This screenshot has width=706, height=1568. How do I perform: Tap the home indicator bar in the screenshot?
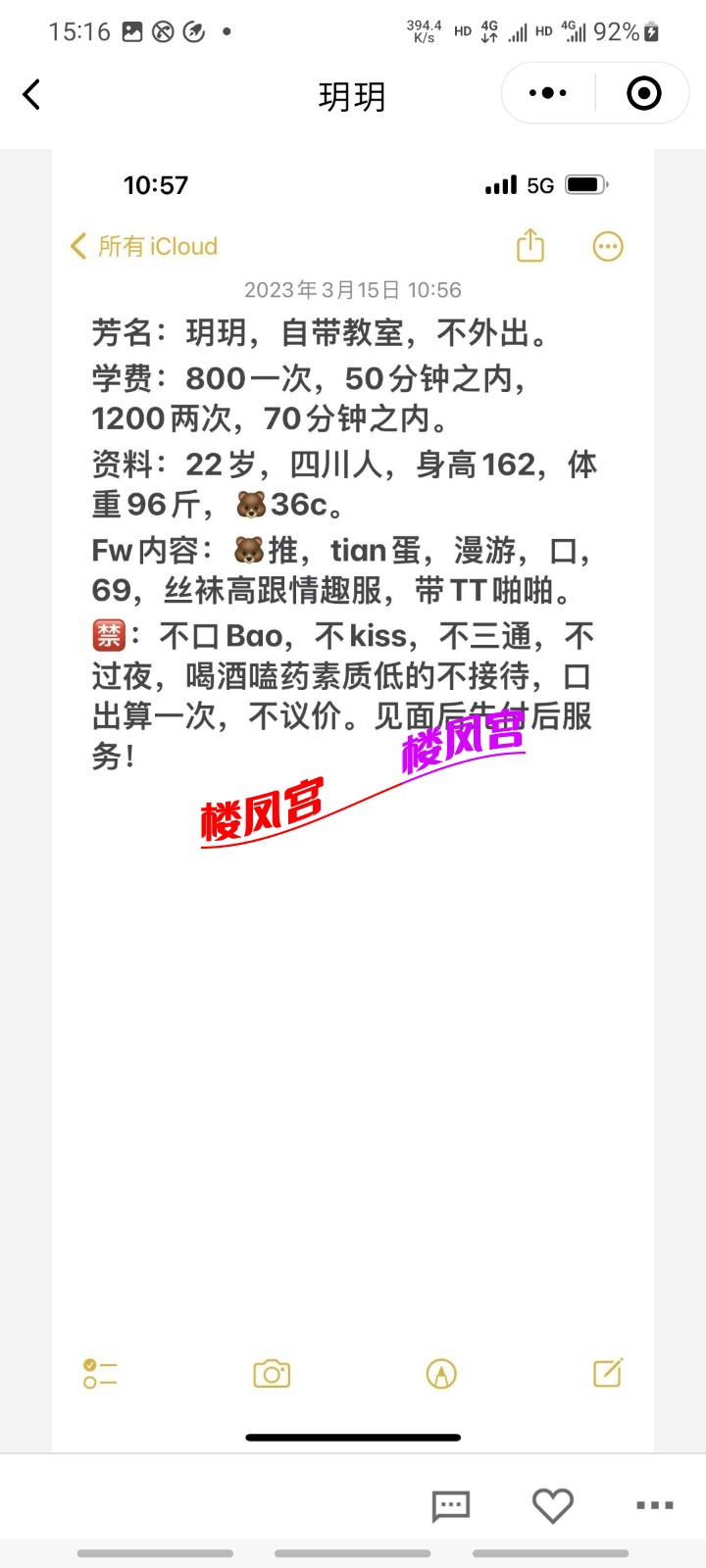pos(353,1437)
